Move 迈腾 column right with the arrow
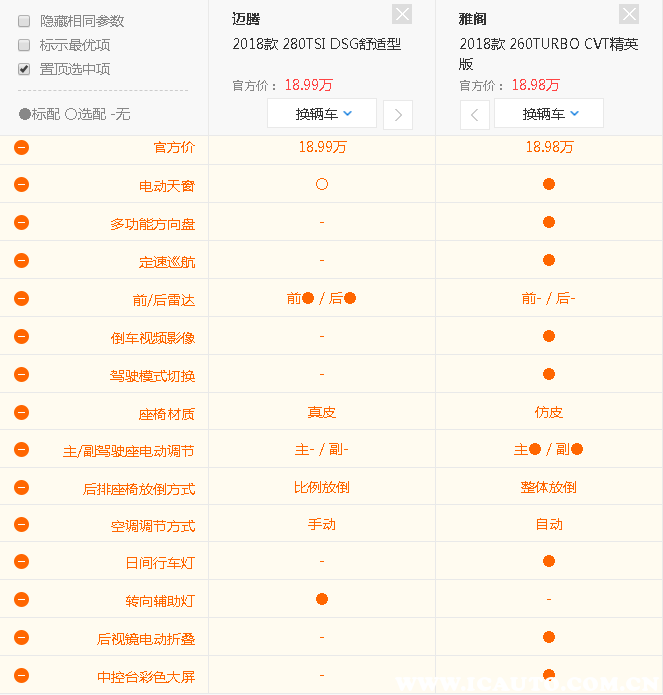The height and width of the screenshot is (695, 663). [398, 115]
